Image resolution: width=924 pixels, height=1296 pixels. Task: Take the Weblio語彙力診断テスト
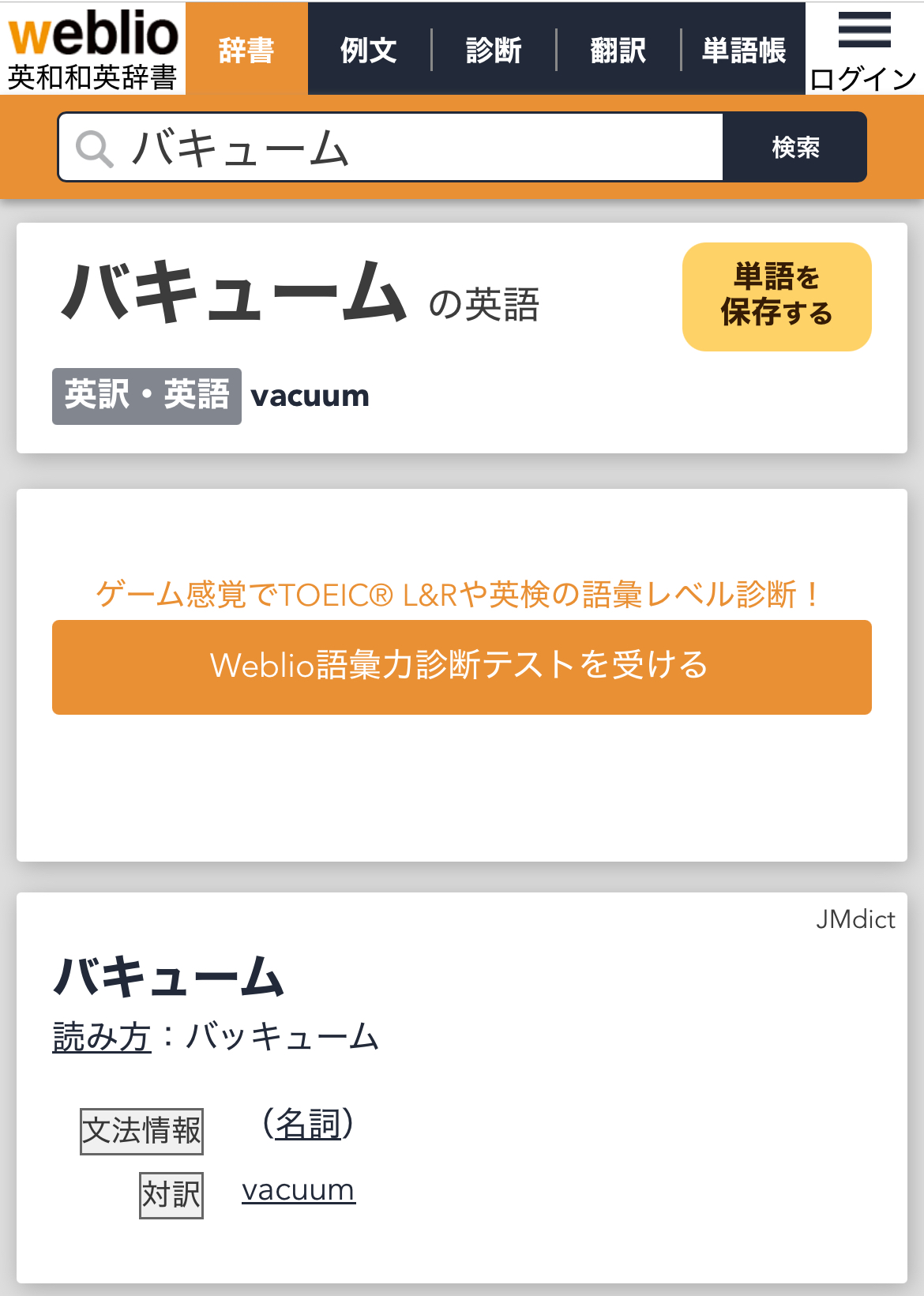(461, 667)
